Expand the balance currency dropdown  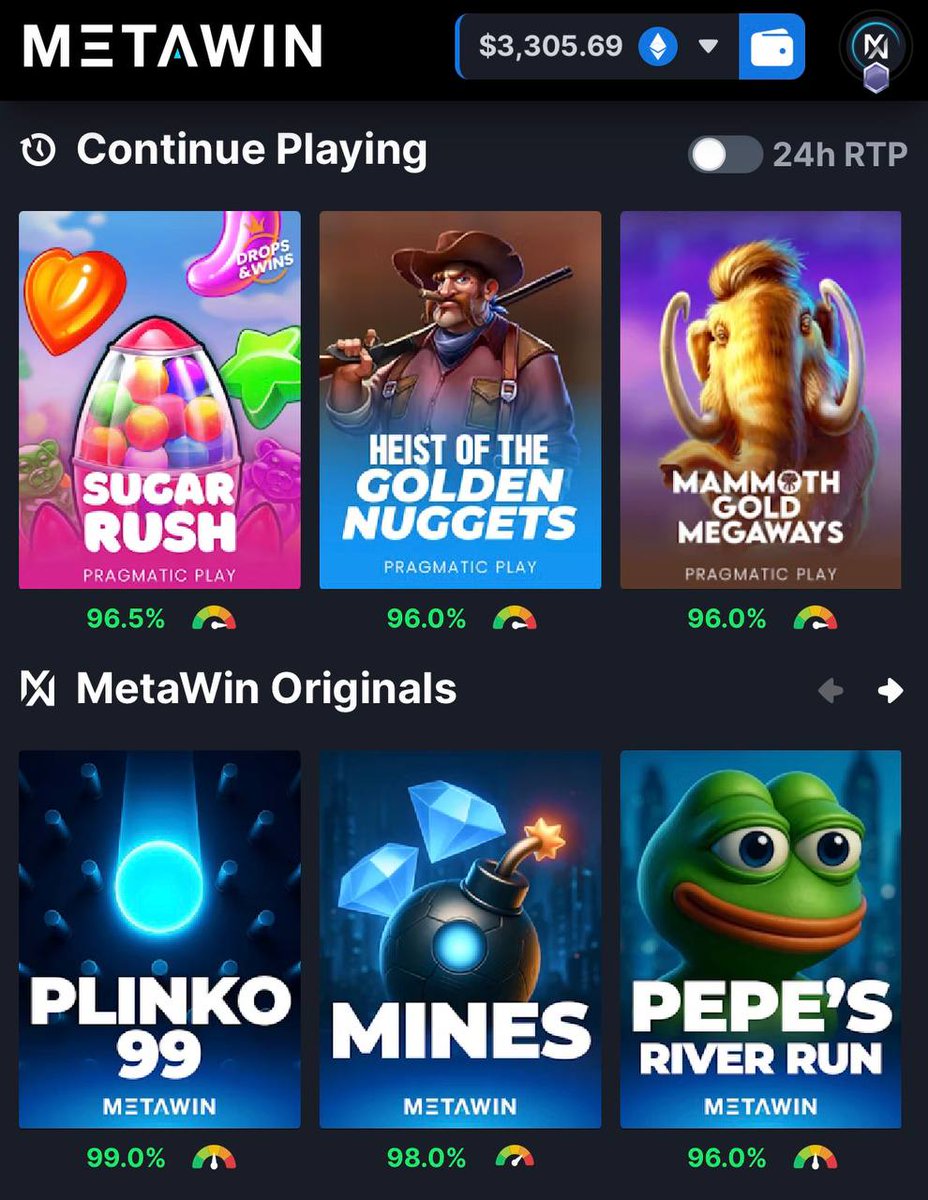(x=708, y=46)
